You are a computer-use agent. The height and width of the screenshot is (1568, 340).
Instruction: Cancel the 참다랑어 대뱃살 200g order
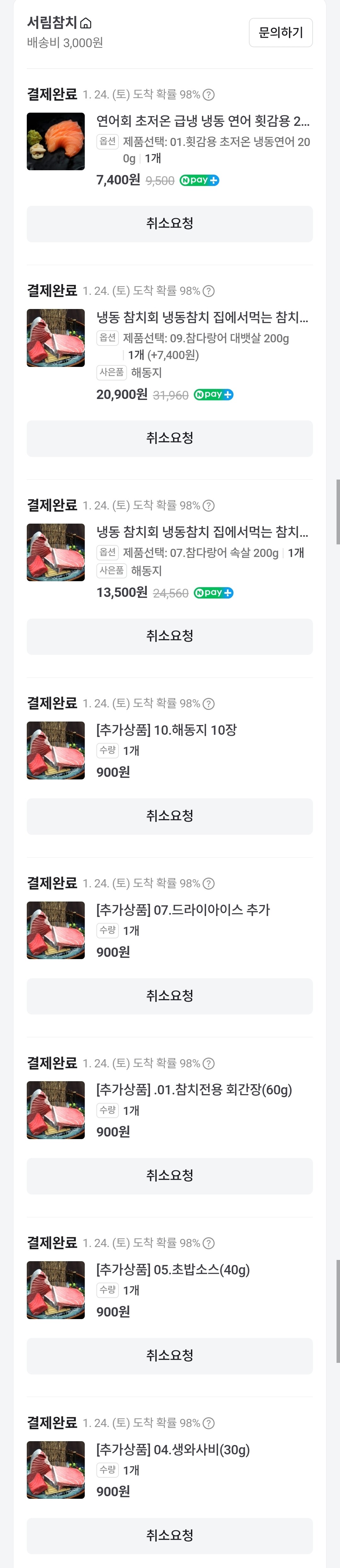(x=170, y=438)
